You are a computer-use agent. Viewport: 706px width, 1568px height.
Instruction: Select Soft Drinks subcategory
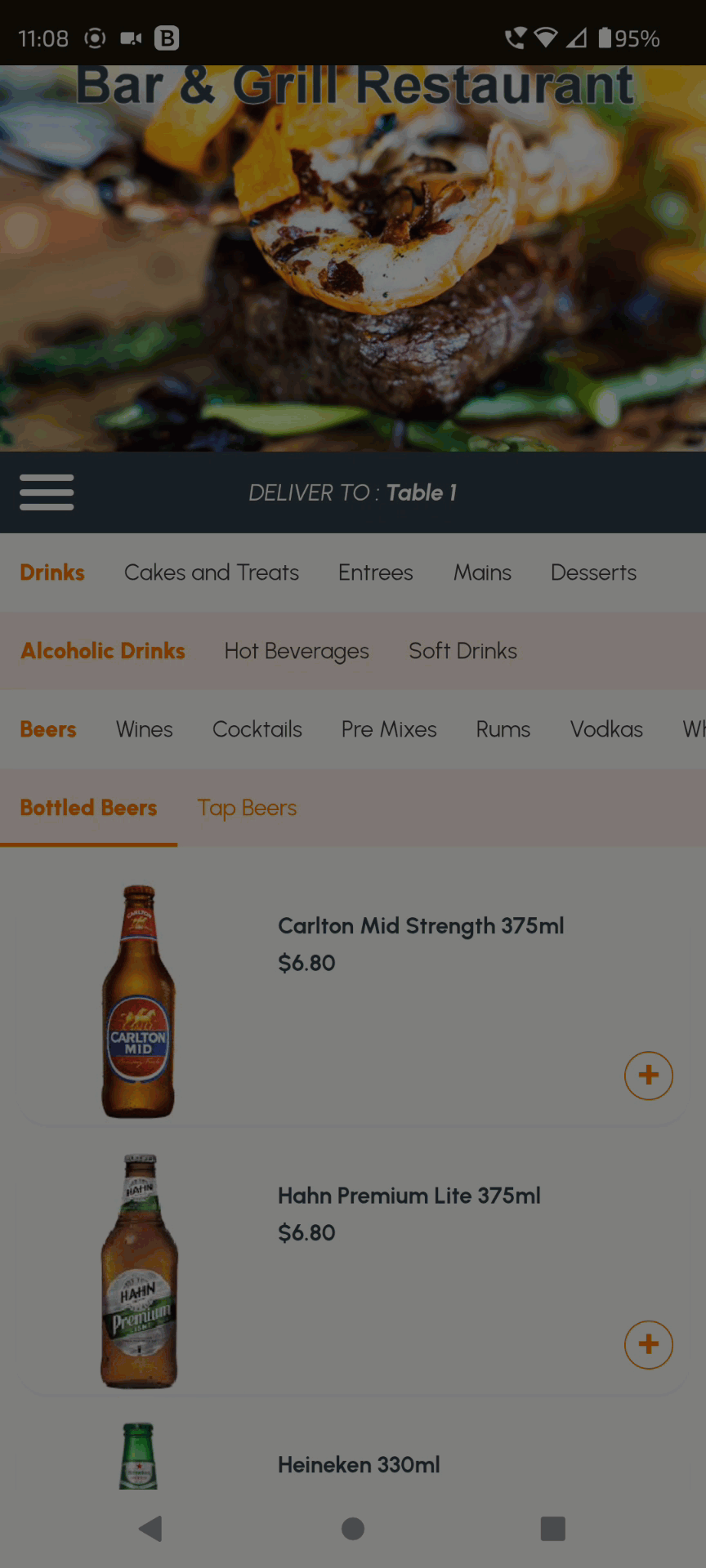click(x=462, y=651)
